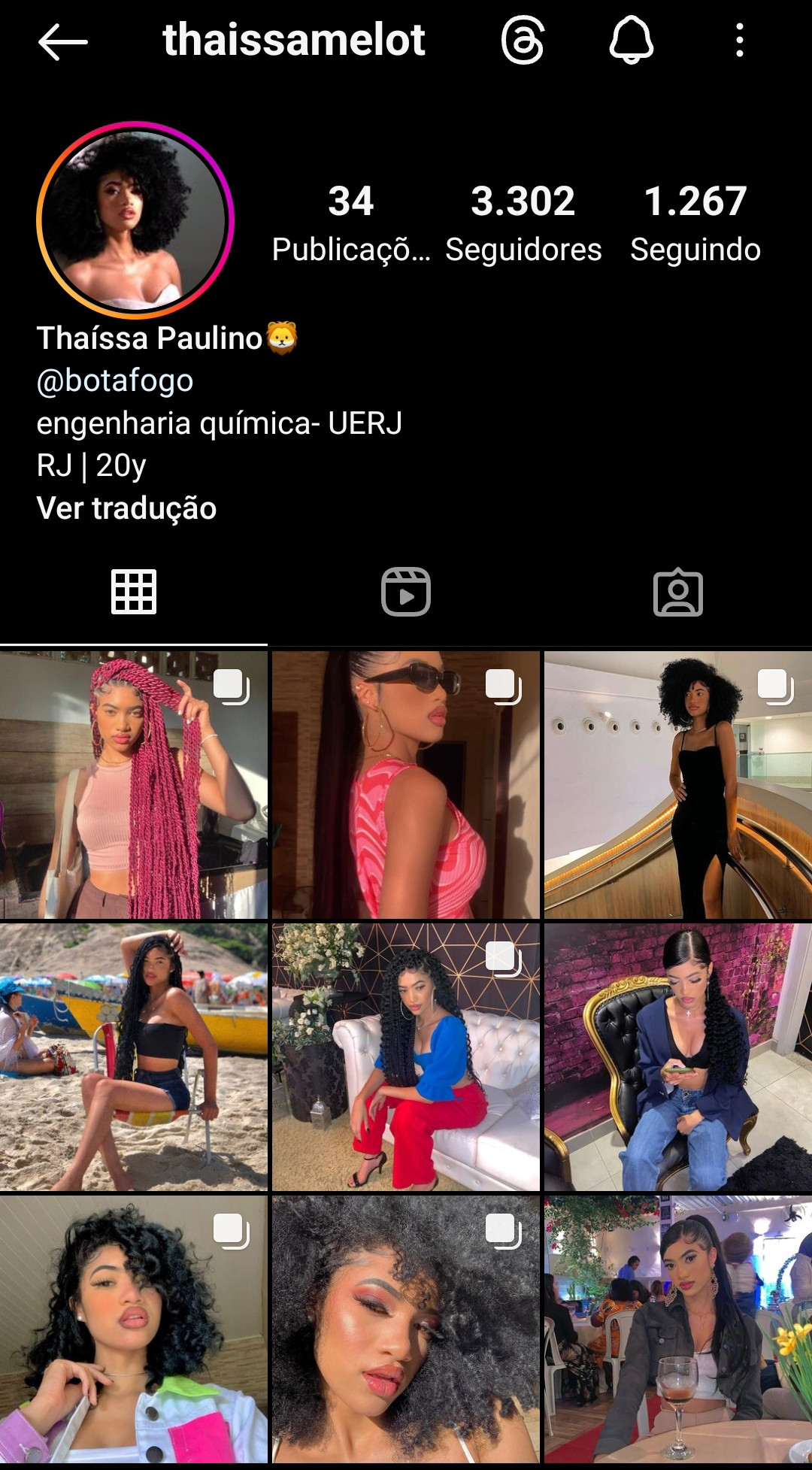Switch to the Reels tab
Screen dimensions: 812x1470
(x=406, y=593)
